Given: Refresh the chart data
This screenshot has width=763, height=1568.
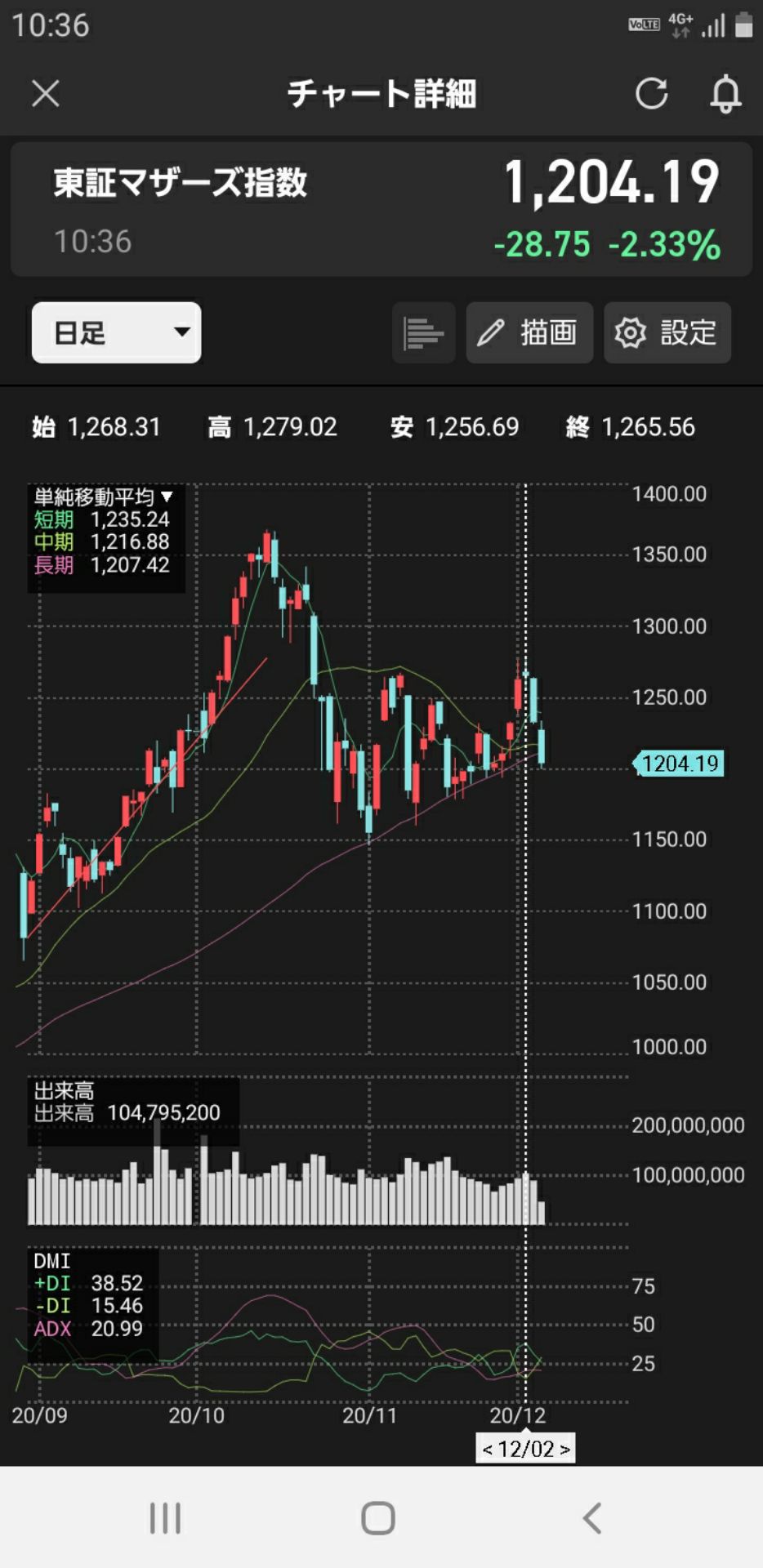Looking at the screenshot, I should [651, 94].
